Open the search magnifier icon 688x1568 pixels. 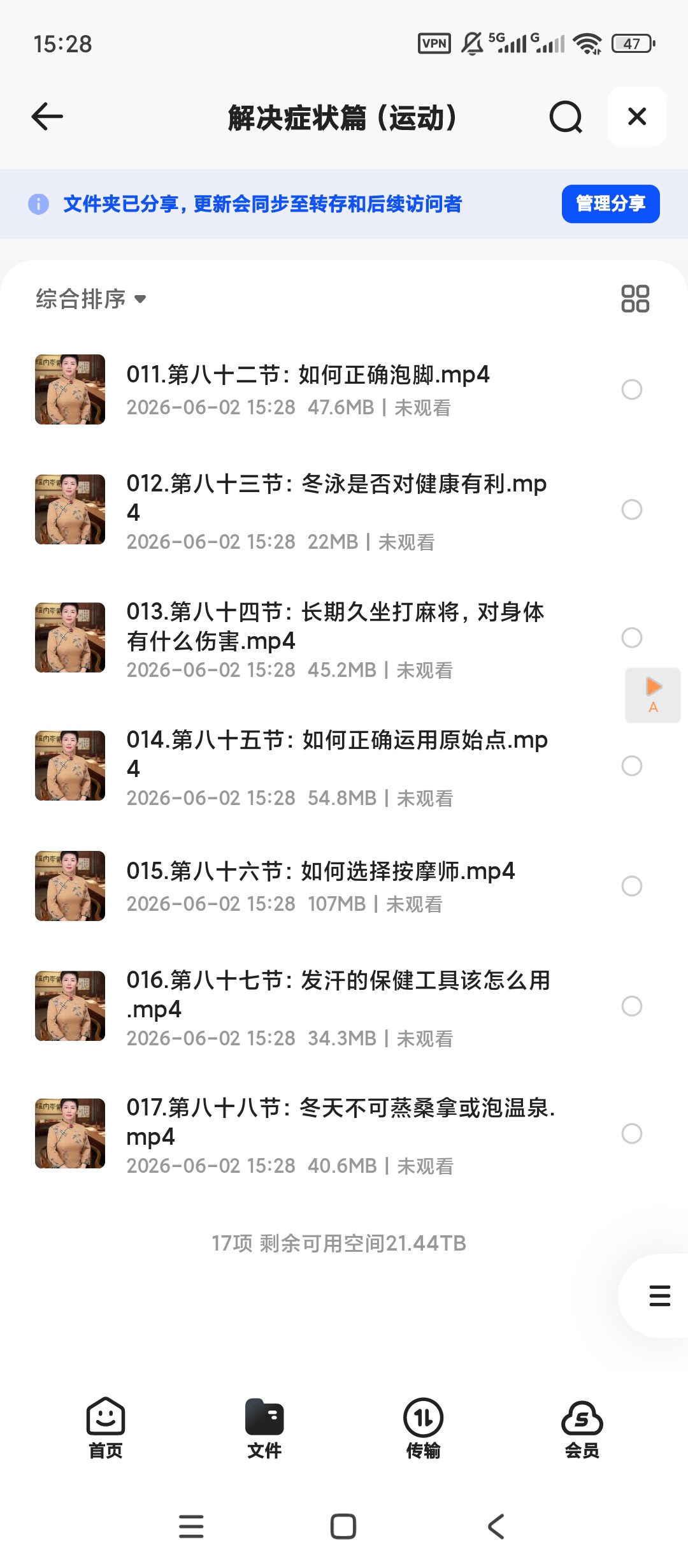(566, 117)
